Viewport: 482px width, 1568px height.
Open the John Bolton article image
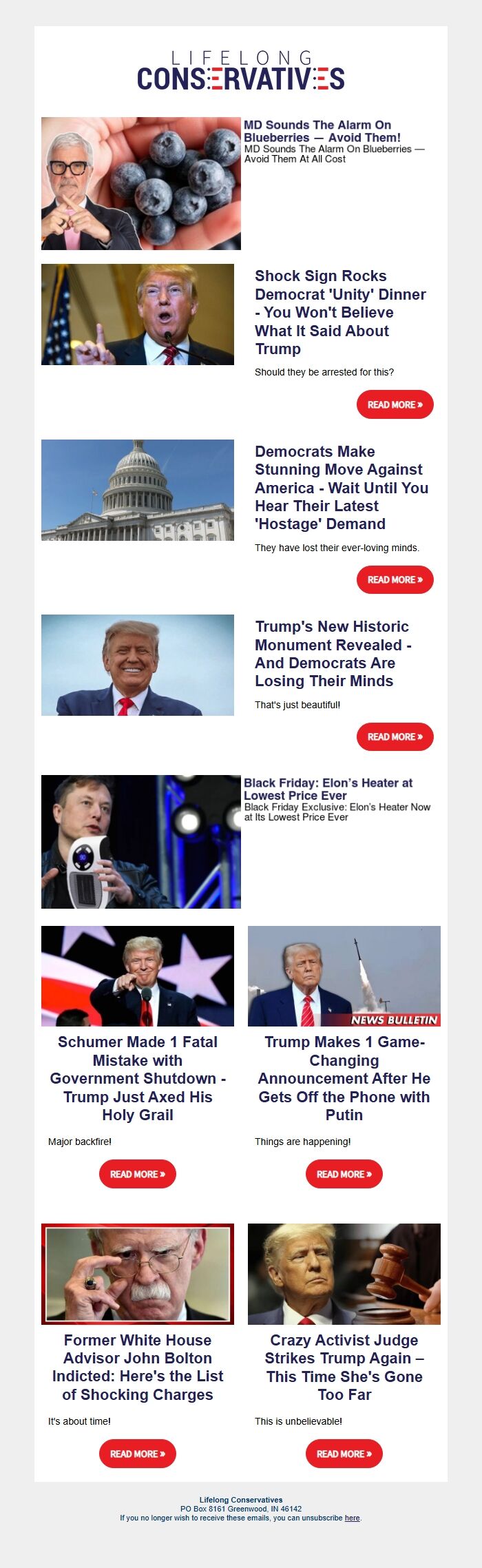[x=138, y=1274]
